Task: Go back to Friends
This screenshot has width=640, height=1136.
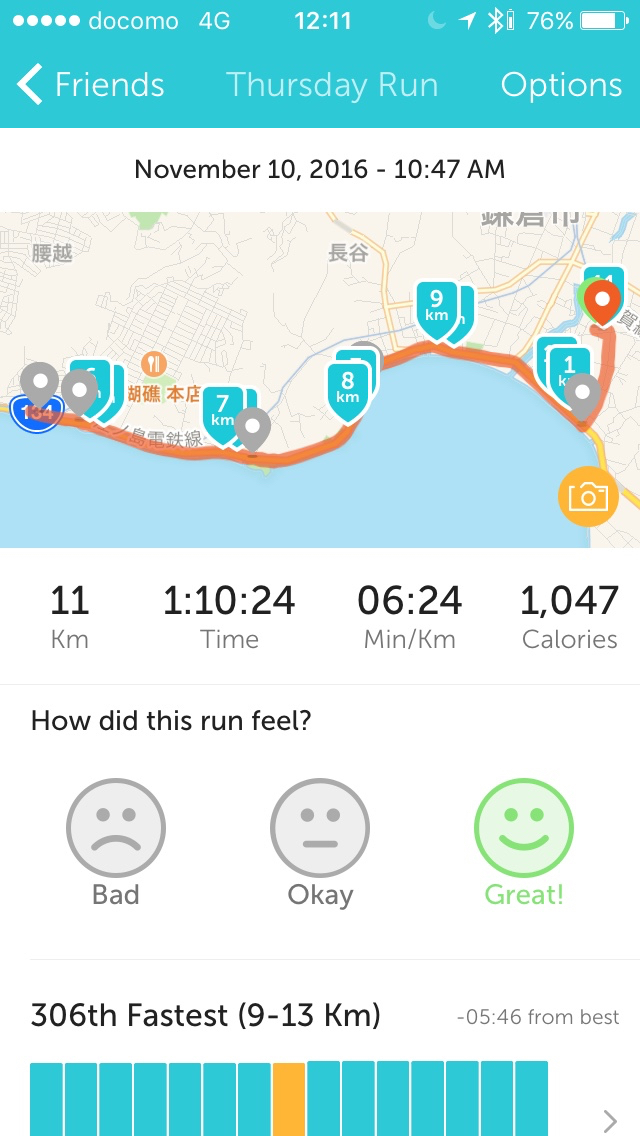Action: [x=90, y=85]
